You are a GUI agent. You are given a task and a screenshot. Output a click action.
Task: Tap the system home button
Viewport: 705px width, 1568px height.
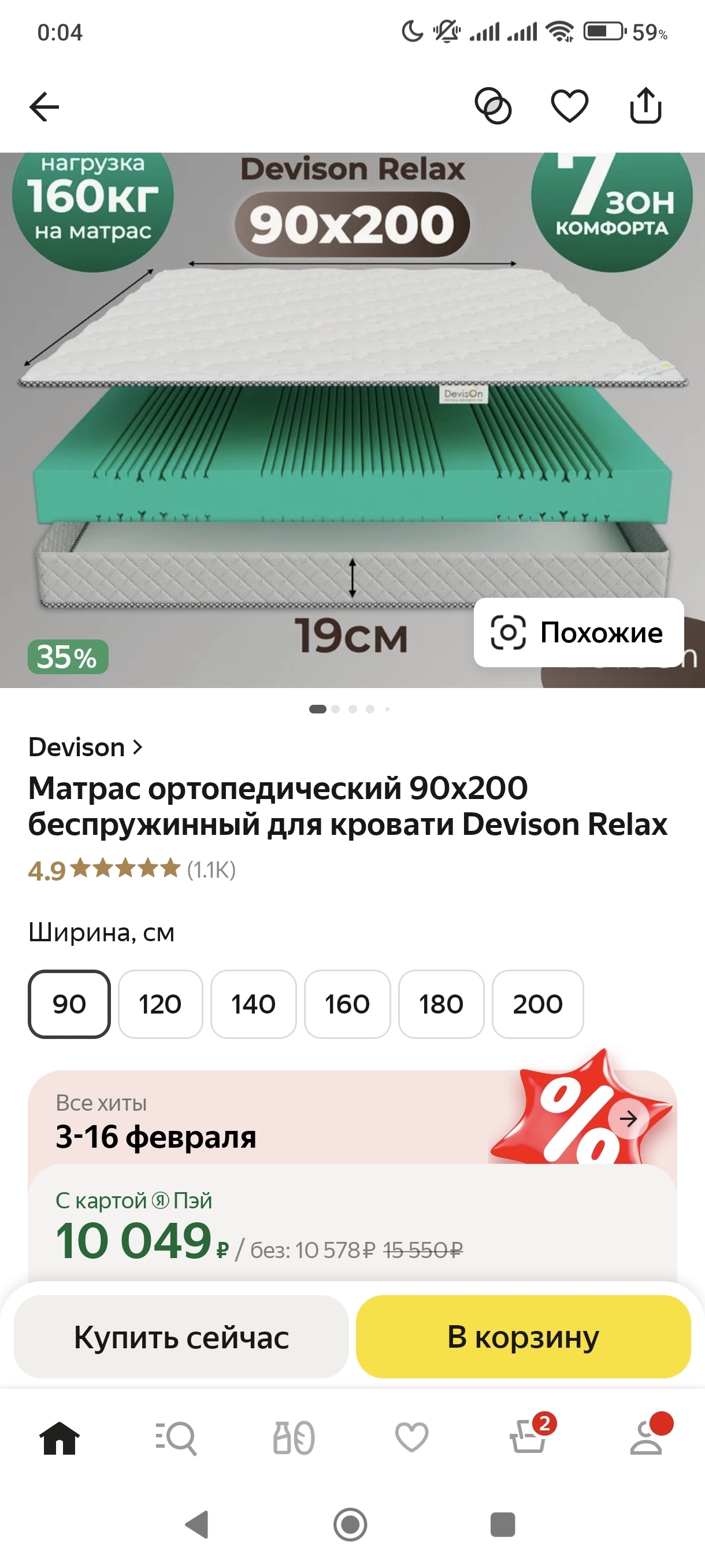click(350, 1525)
